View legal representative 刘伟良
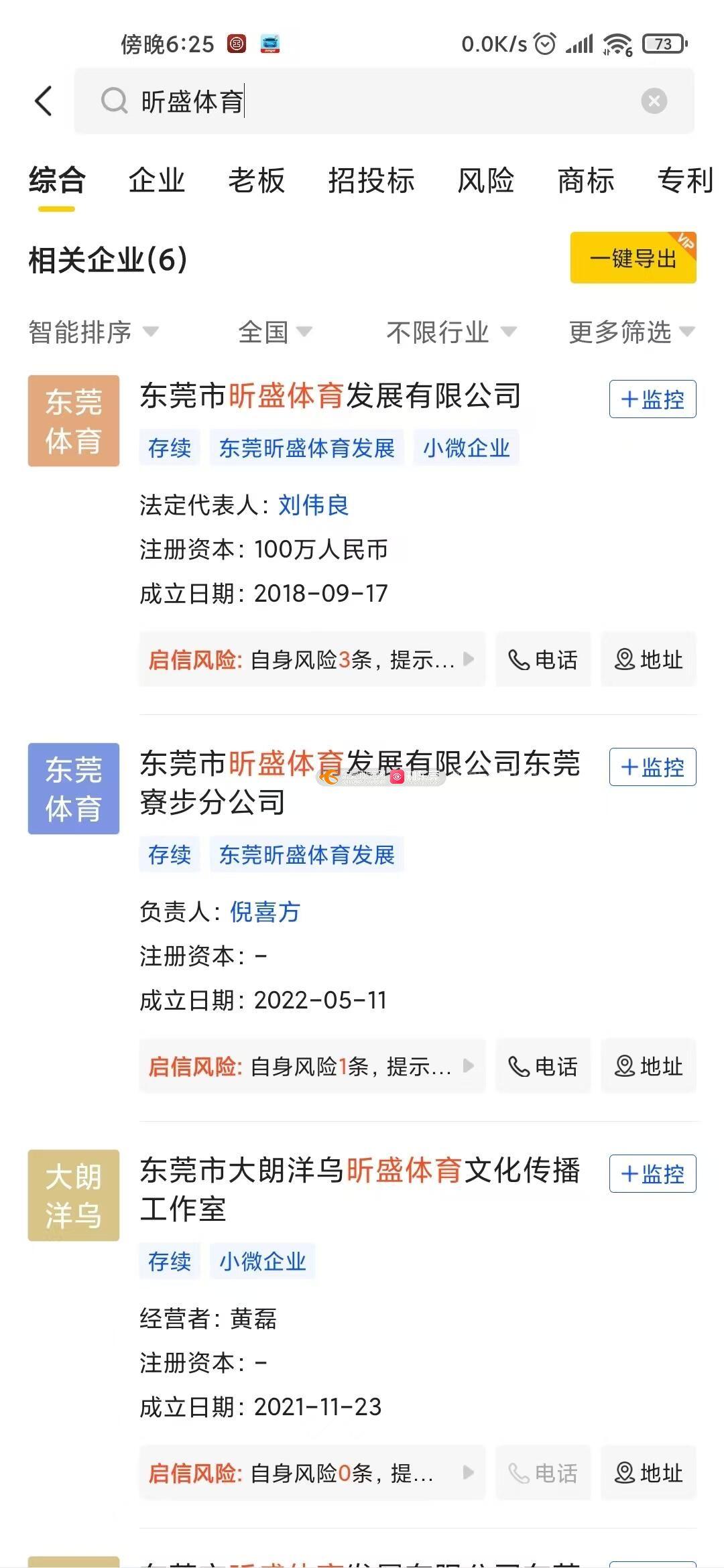Image resolution: width=724 pixels, height=1568 pixels. [313, 505]
